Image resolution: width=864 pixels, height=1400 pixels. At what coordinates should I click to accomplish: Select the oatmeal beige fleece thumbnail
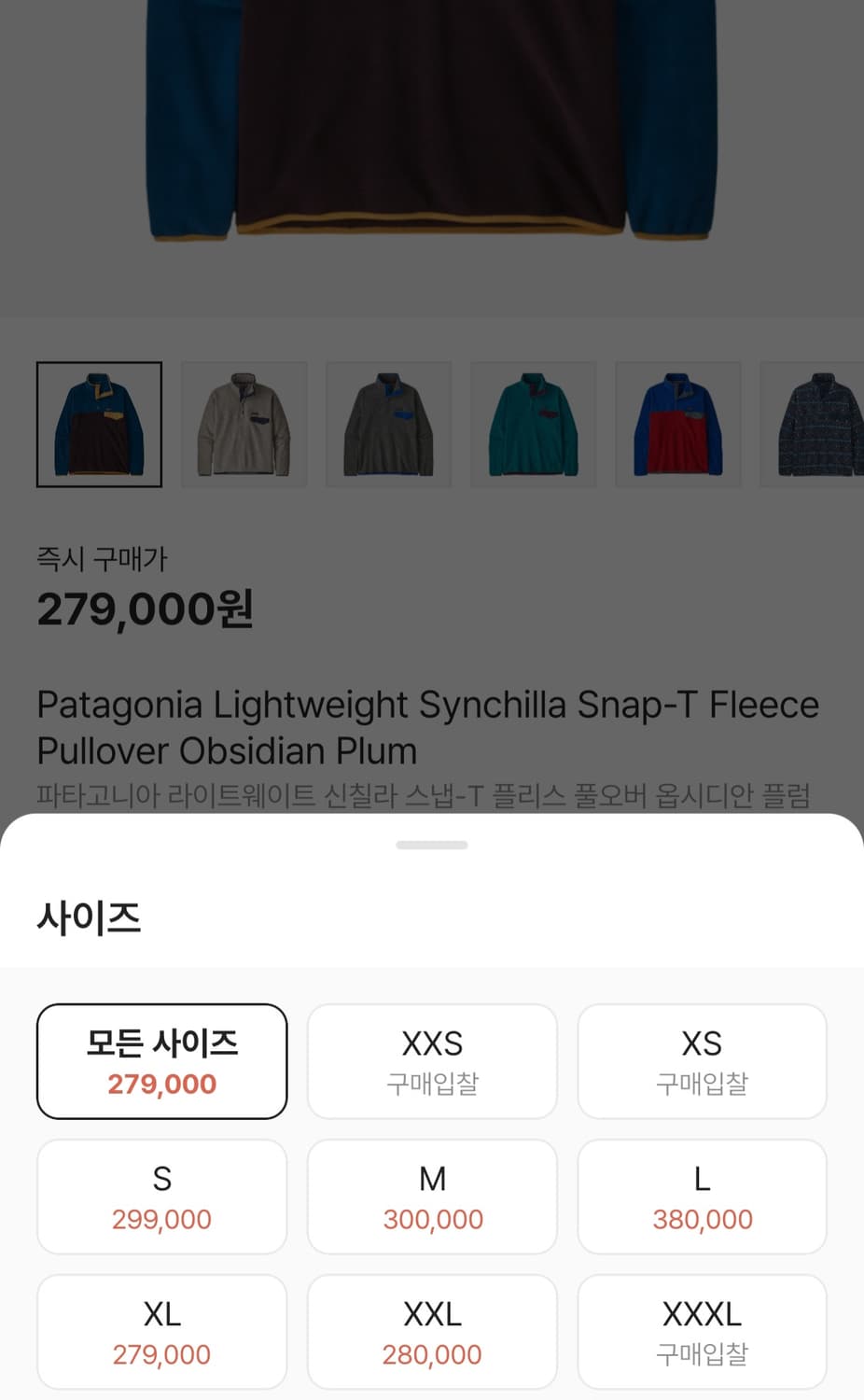click(x=244, y=424)
